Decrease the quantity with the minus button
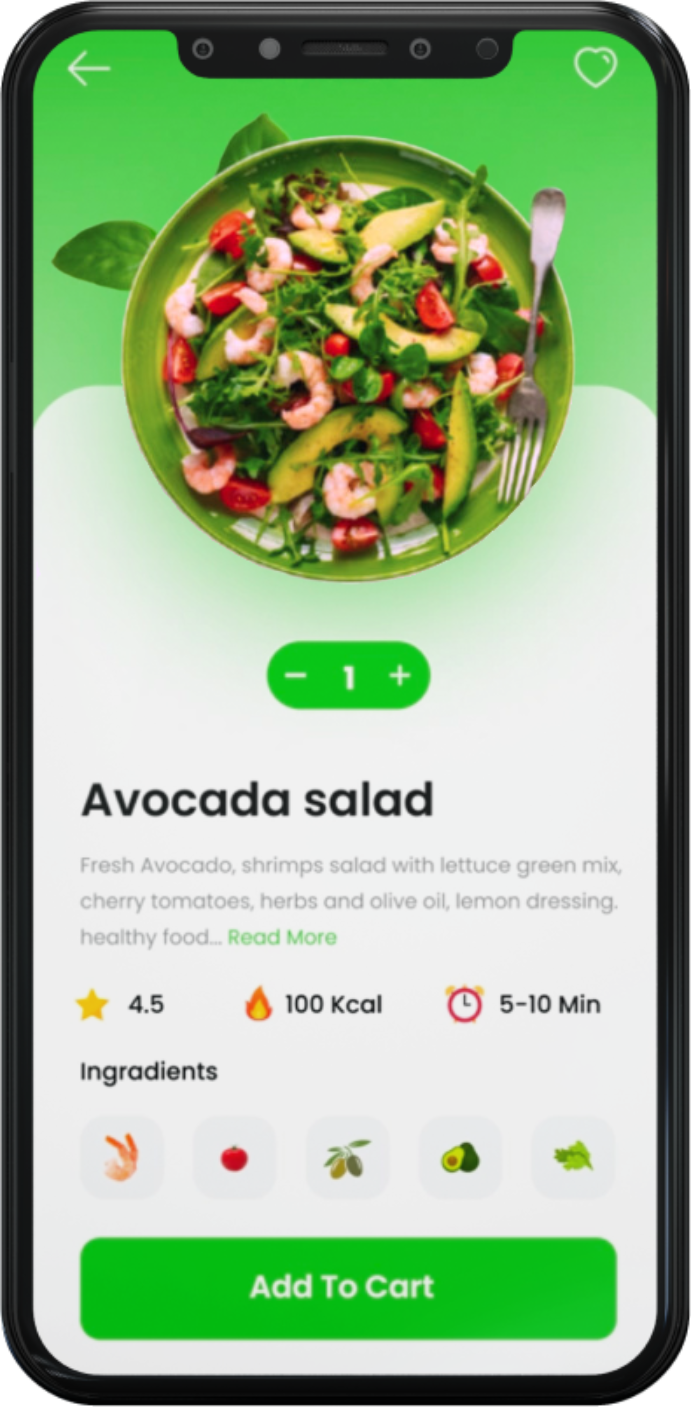Image resolution: width=691 pixels, height=1407 pixels. (295, 676)
